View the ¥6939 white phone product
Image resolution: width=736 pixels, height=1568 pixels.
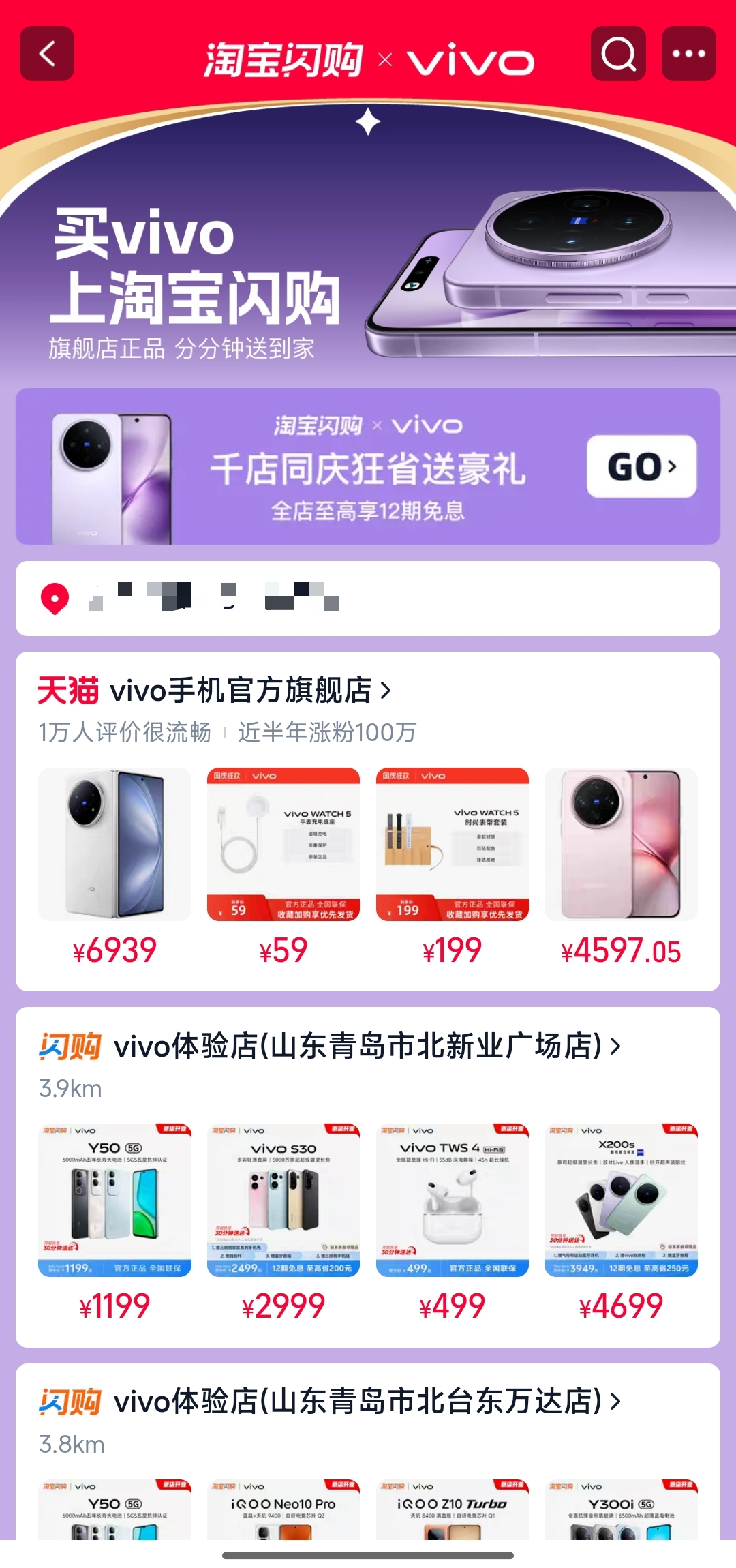[114, 845]
